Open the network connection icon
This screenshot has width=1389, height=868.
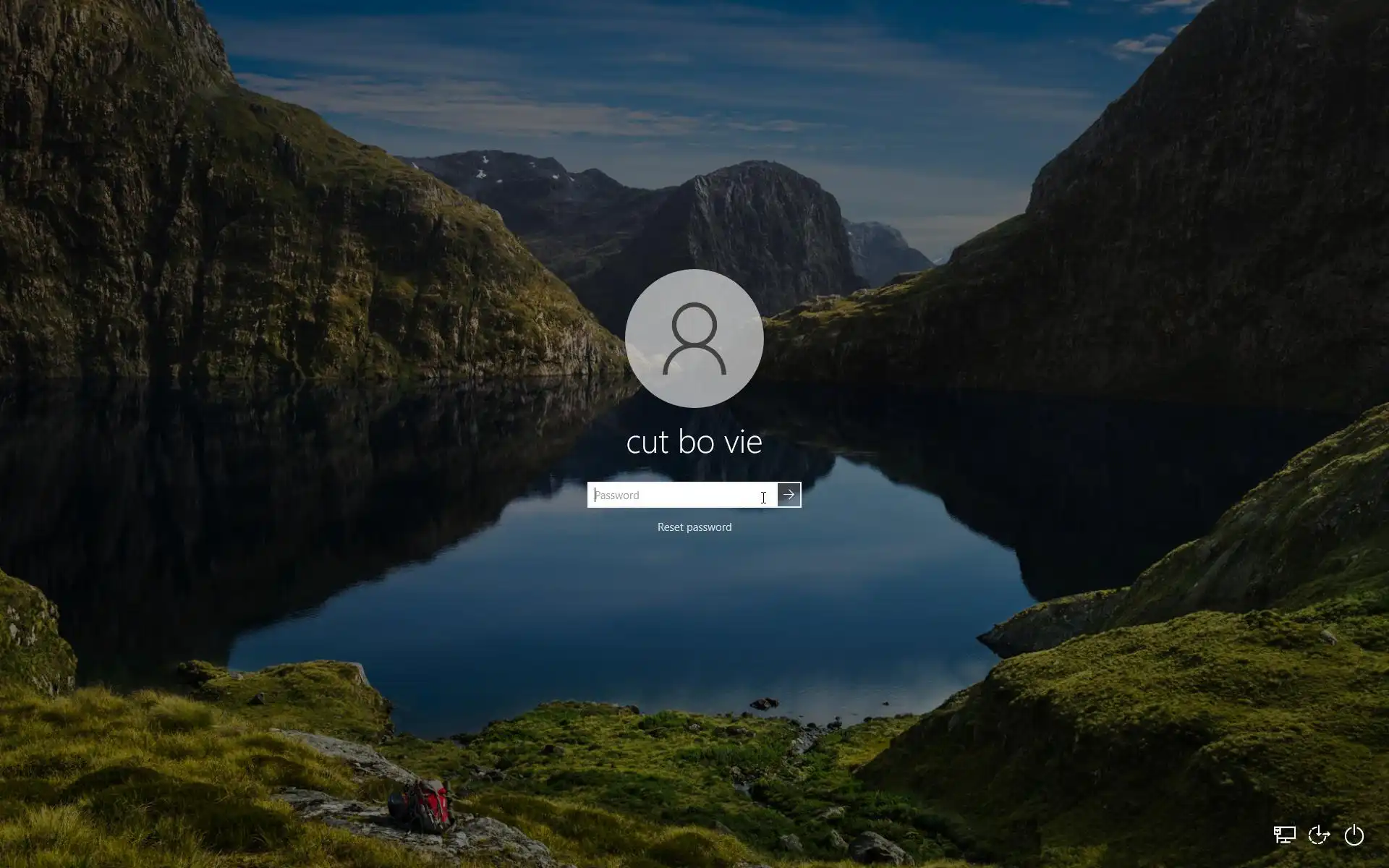coord(1284,835)
